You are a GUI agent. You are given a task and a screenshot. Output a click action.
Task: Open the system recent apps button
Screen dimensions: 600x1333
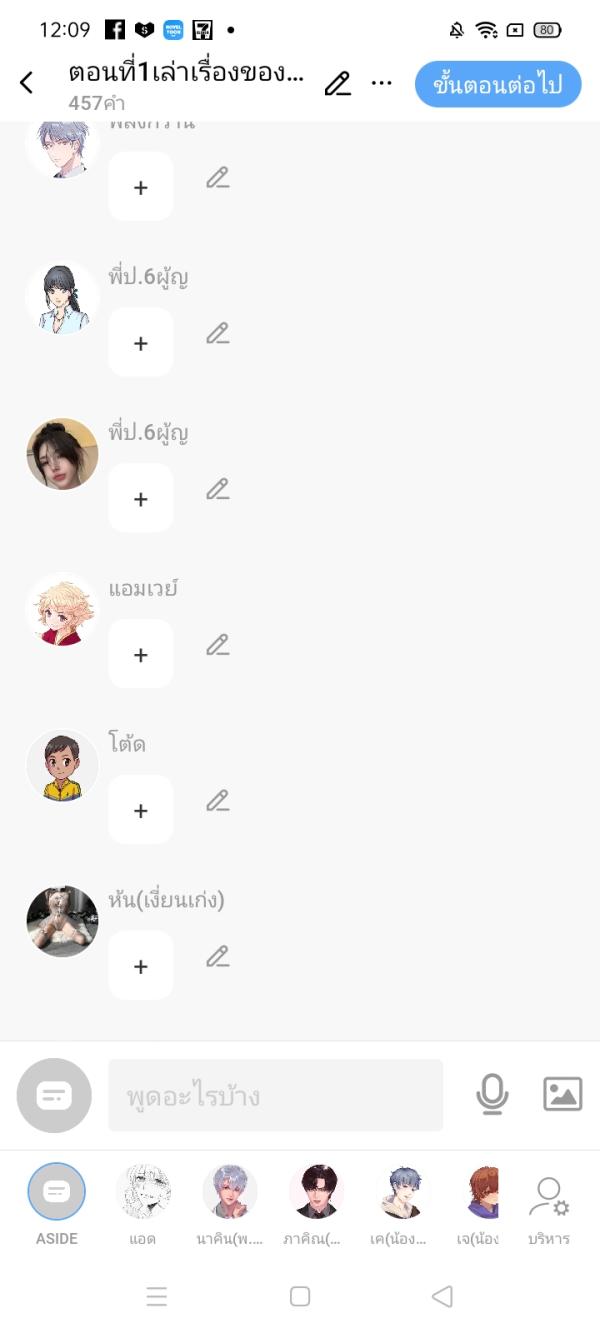pyautogui.click(x=157, y=1297)
